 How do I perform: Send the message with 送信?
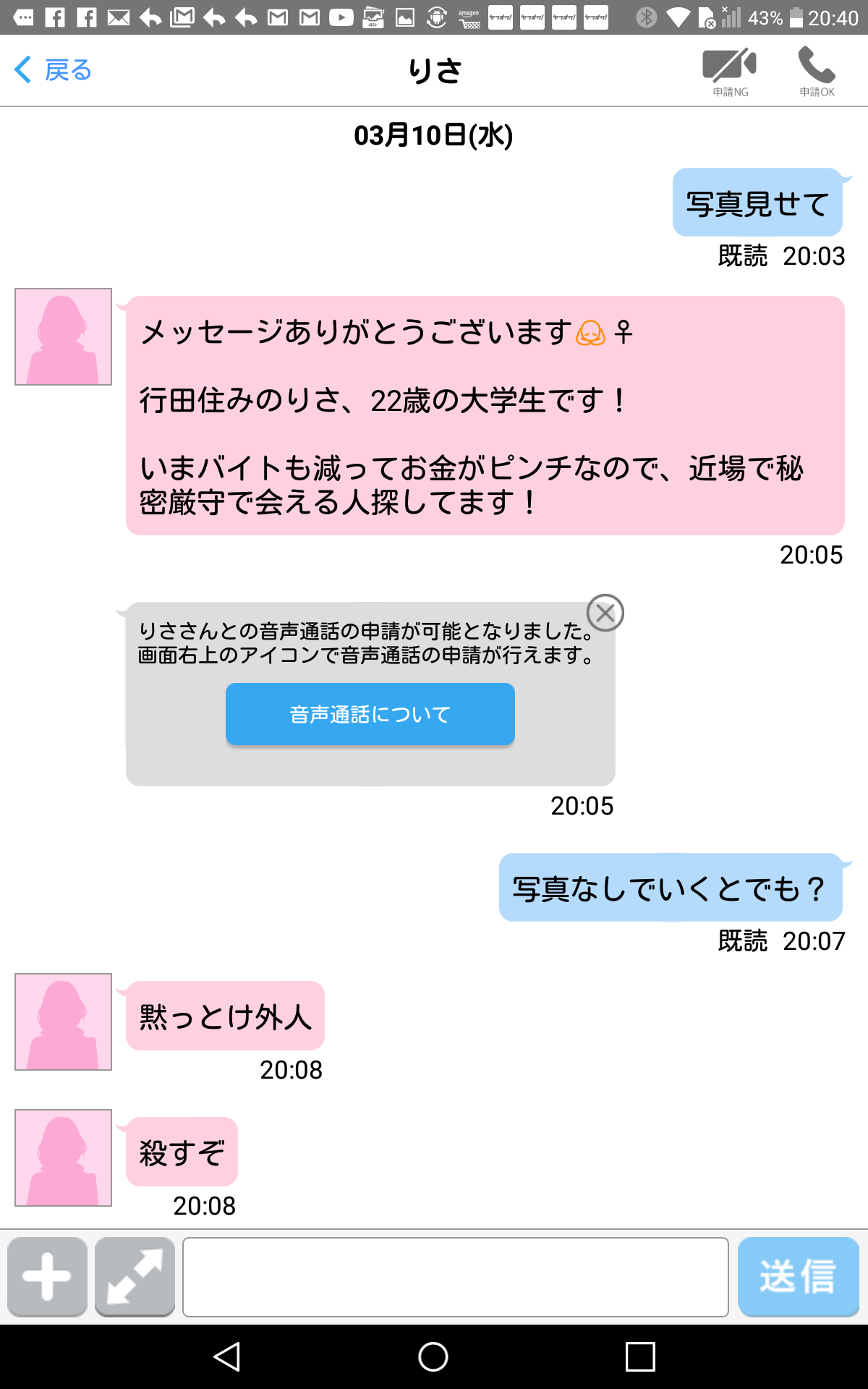pos(799,1277)
